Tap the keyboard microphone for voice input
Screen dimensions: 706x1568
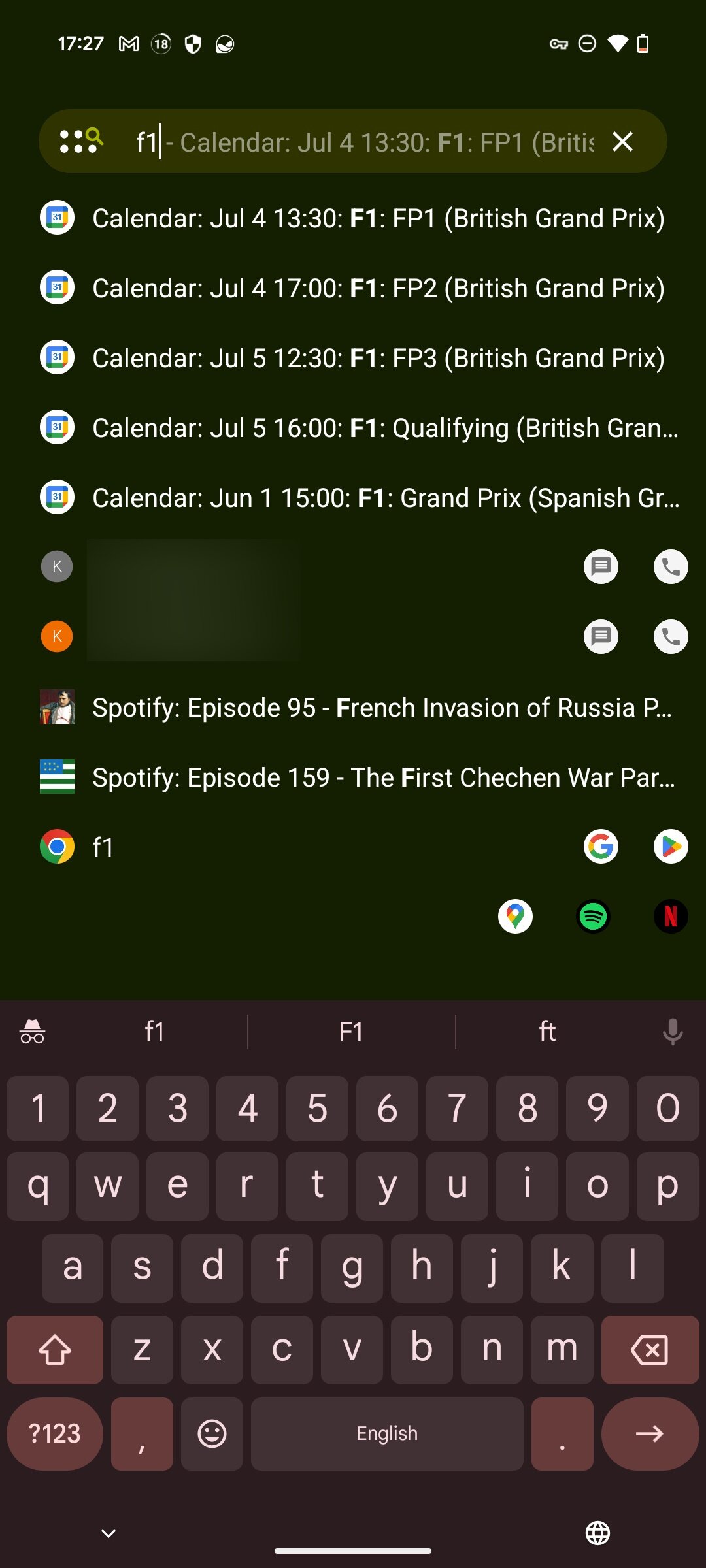point(672,1032)
